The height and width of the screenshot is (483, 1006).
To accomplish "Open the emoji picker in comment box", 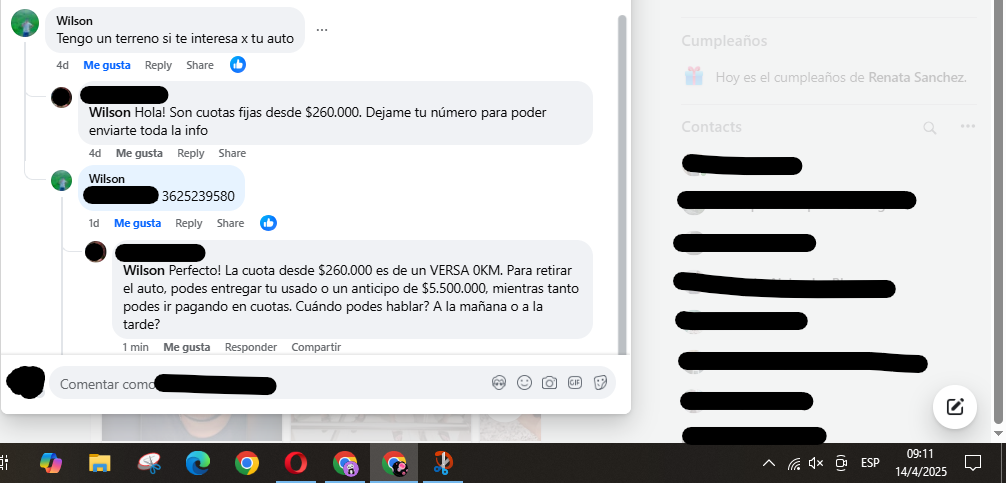I will pyautogui.click(x=524, y=383).
